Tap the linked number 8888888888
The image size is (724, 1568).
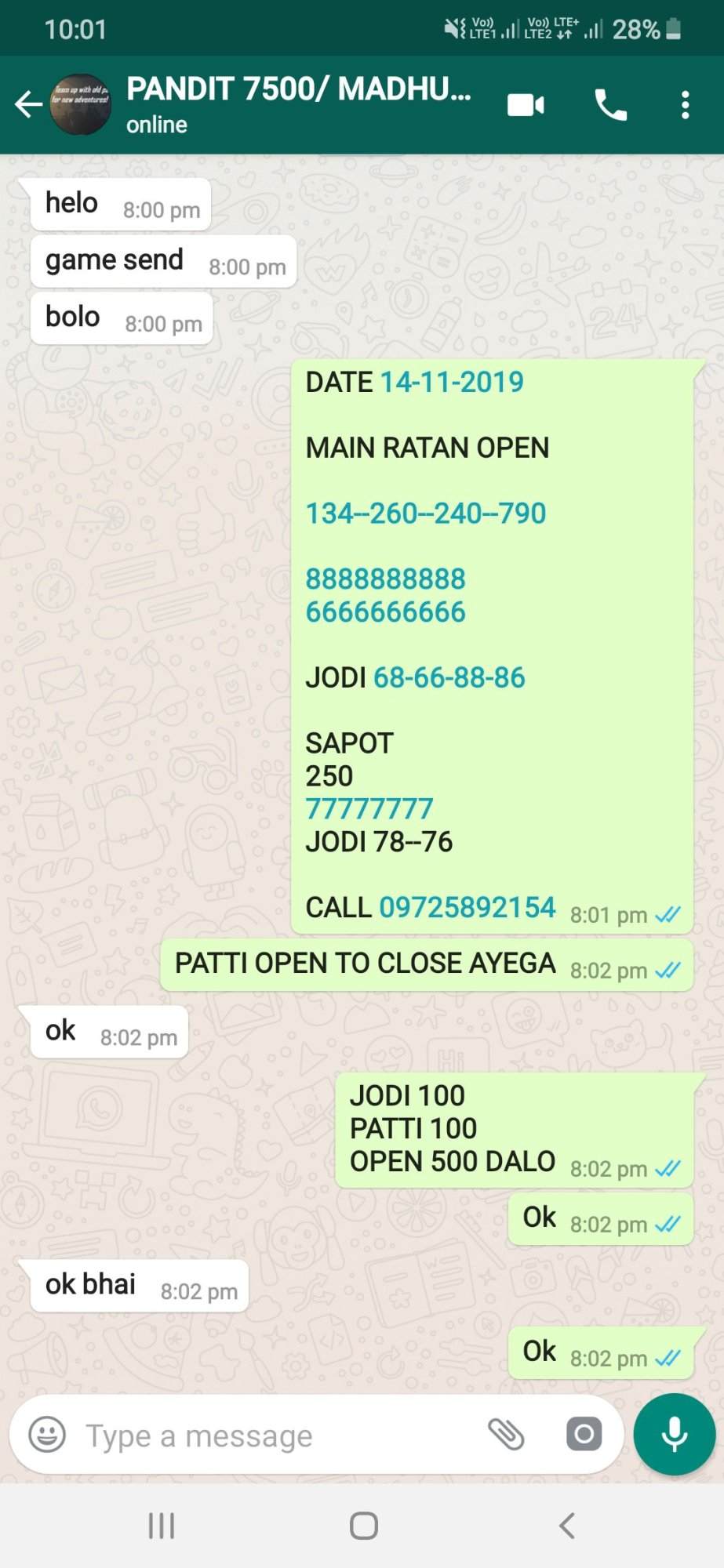point(385,579)
